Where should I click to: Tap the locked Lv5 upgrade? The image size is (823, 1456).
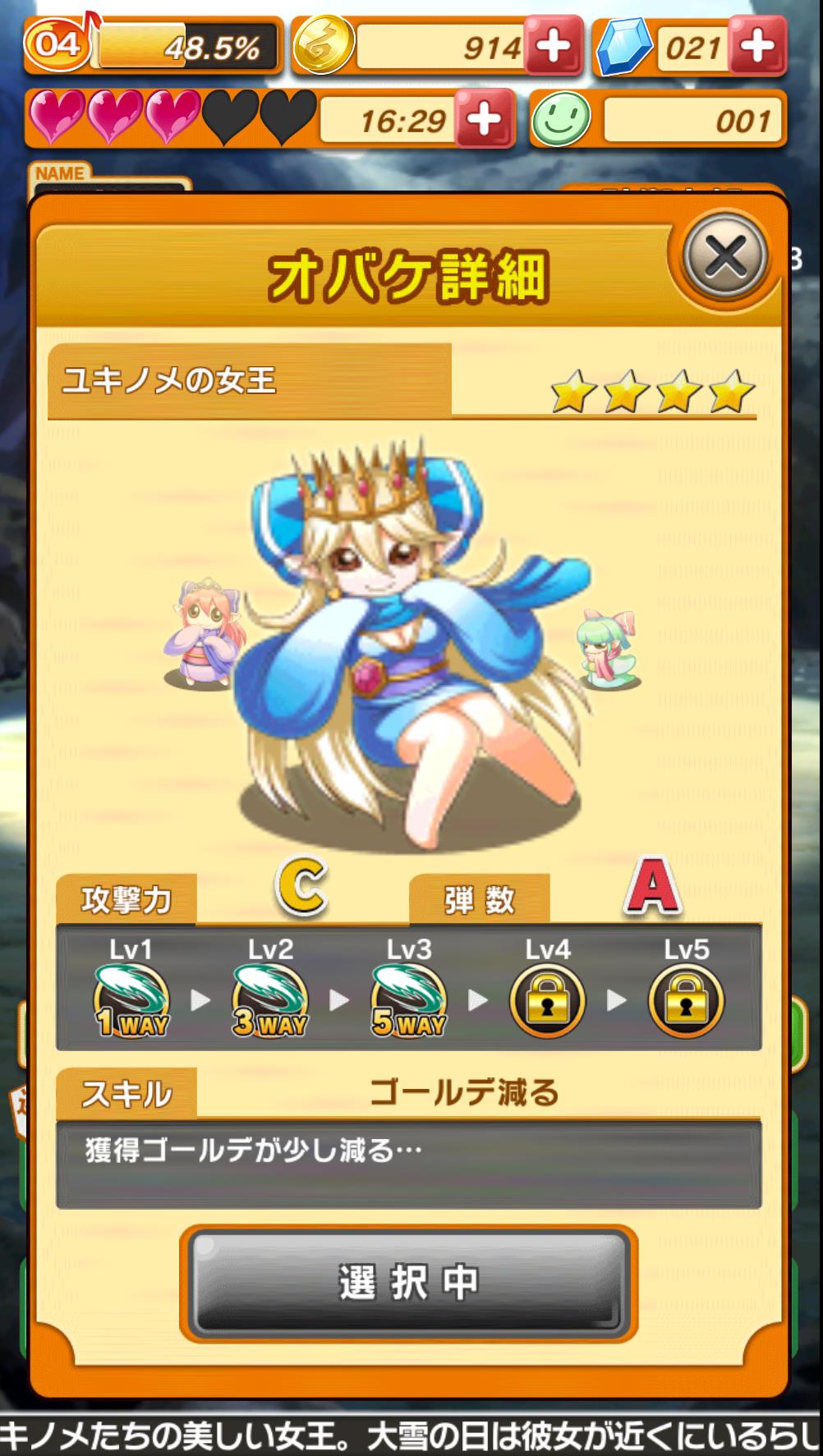(686, 1000)
